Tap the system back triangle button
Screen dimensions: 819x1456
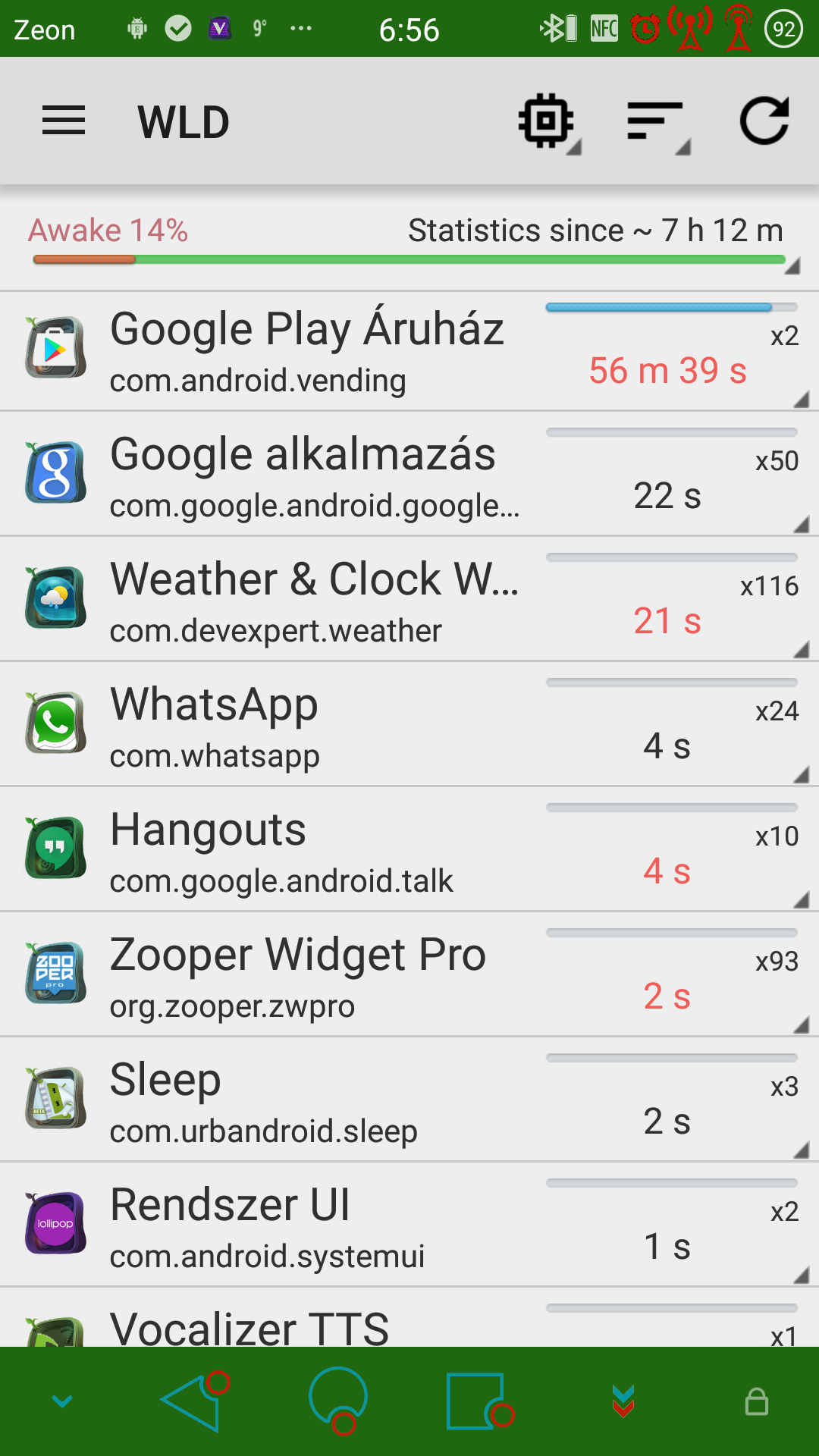(x=193, y=1401)
